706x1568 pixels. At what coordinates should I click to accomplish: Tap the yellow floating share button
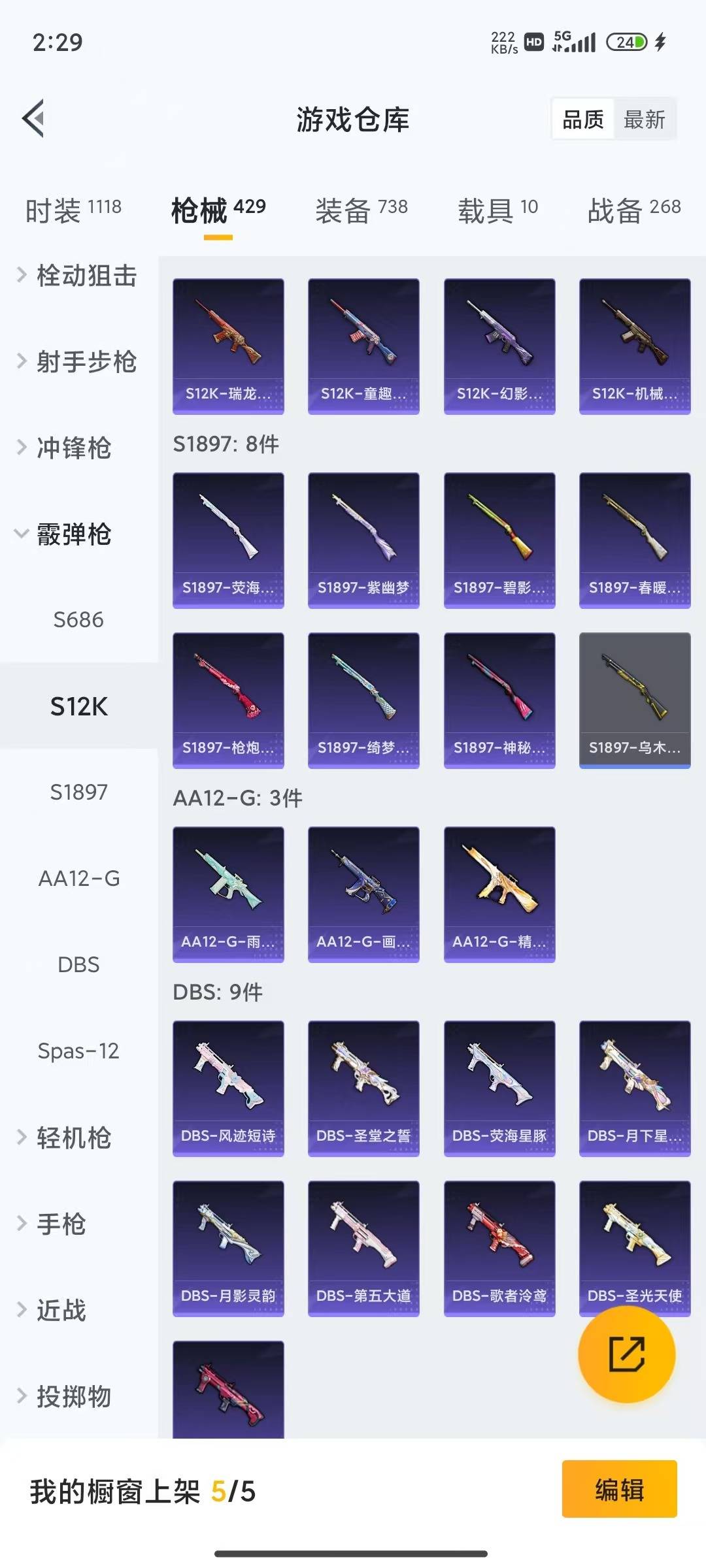point(626,1354)
